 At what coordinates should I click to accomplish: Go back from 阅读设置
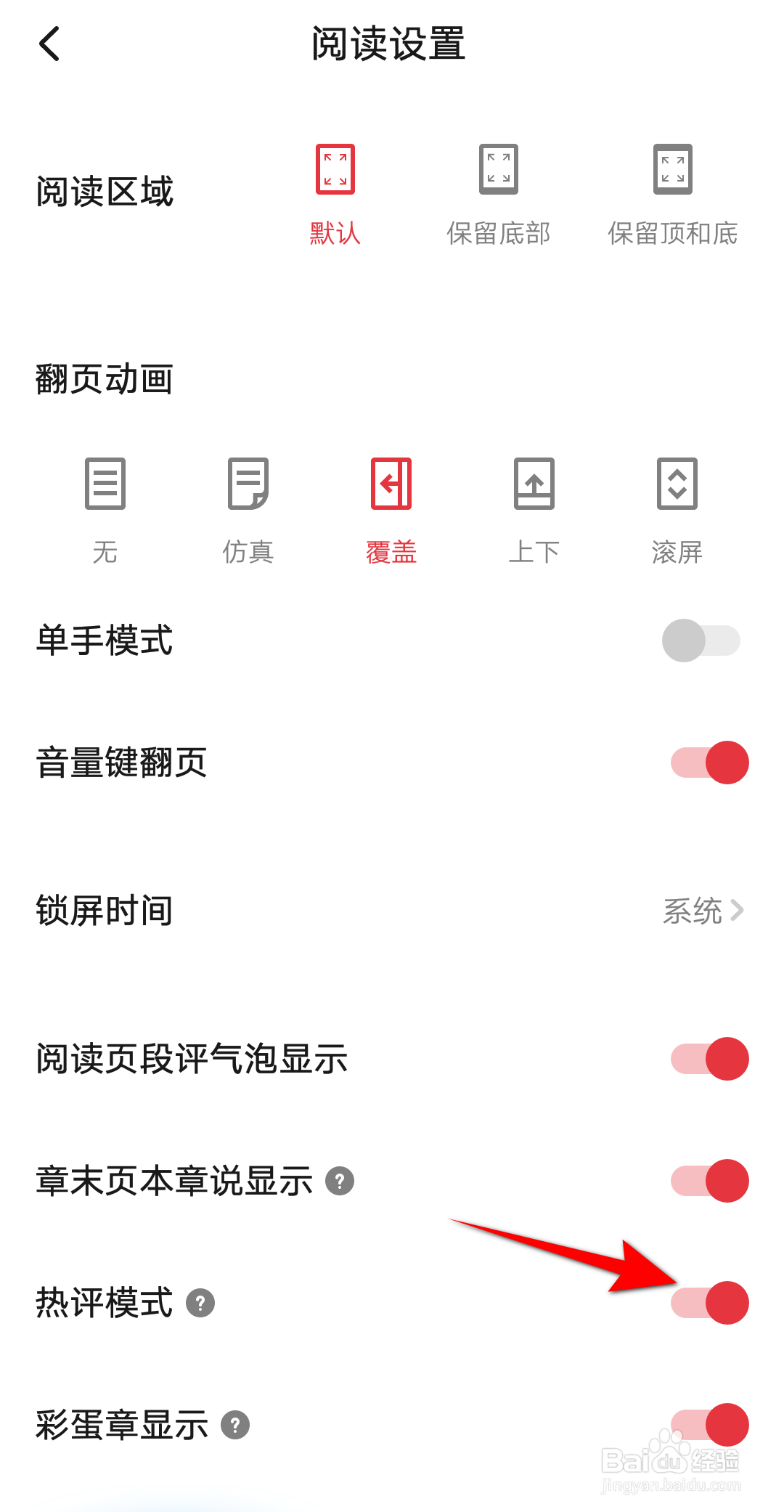49,44
